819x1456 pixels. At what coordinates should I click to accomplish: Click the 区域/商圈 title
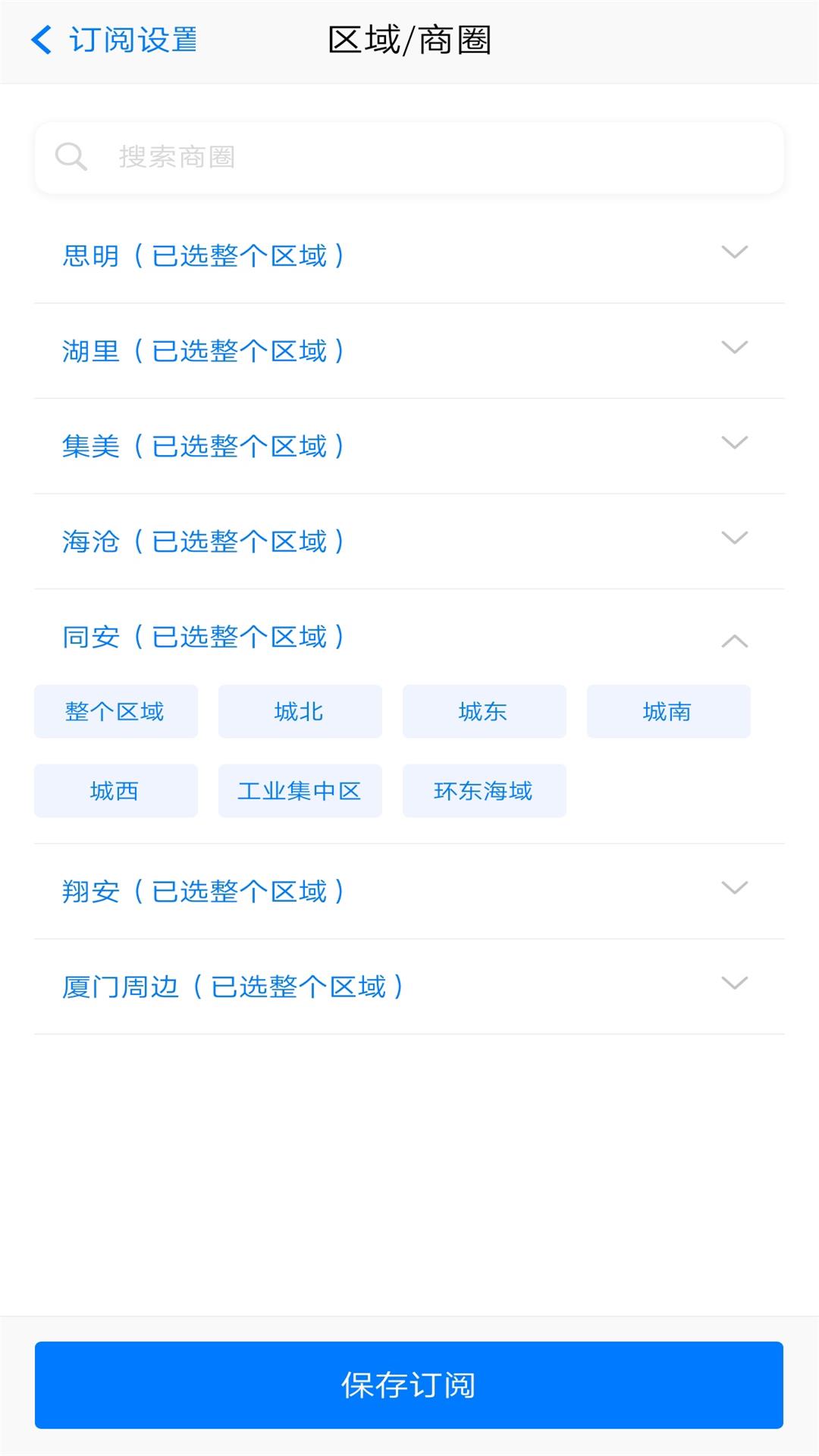[409, 40]
